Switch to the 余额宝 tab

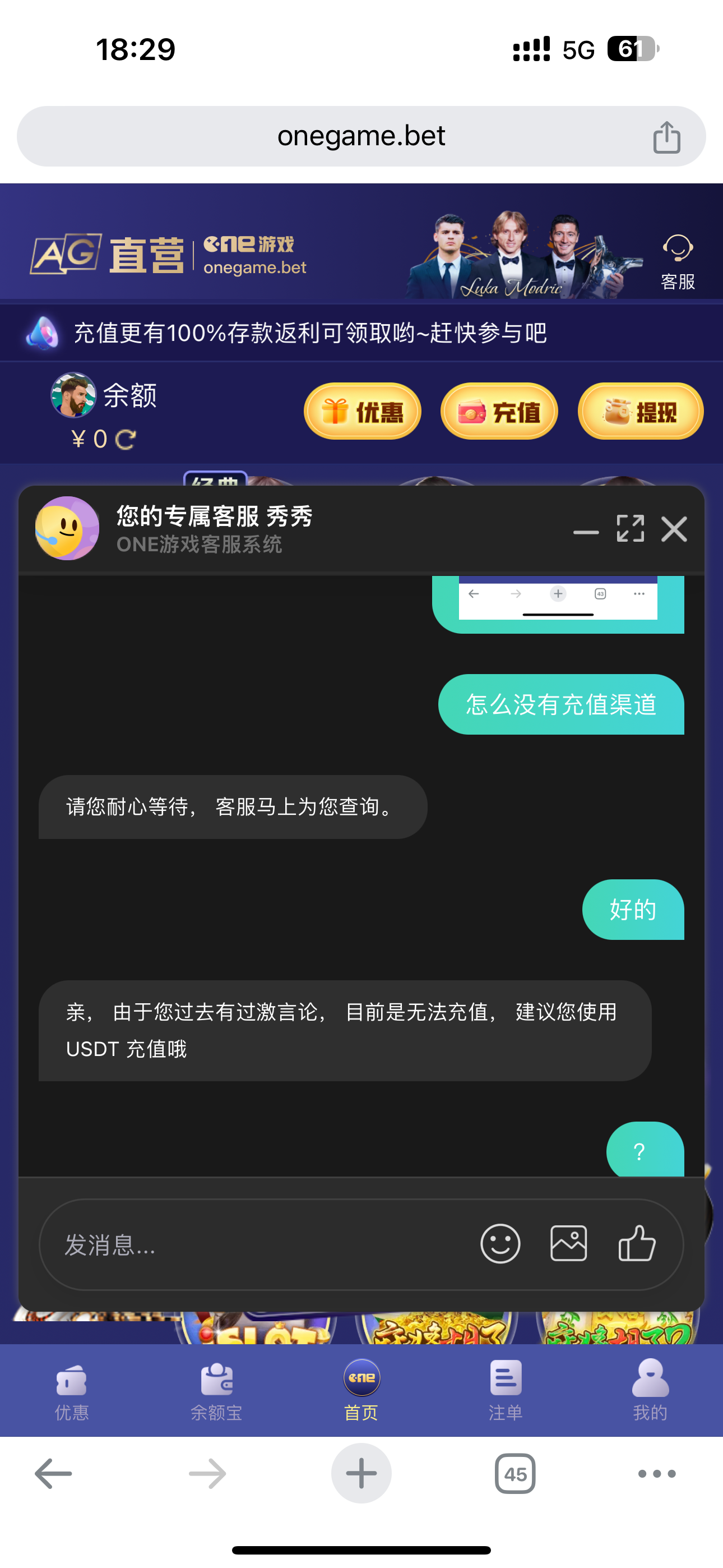coord(217,1390)
